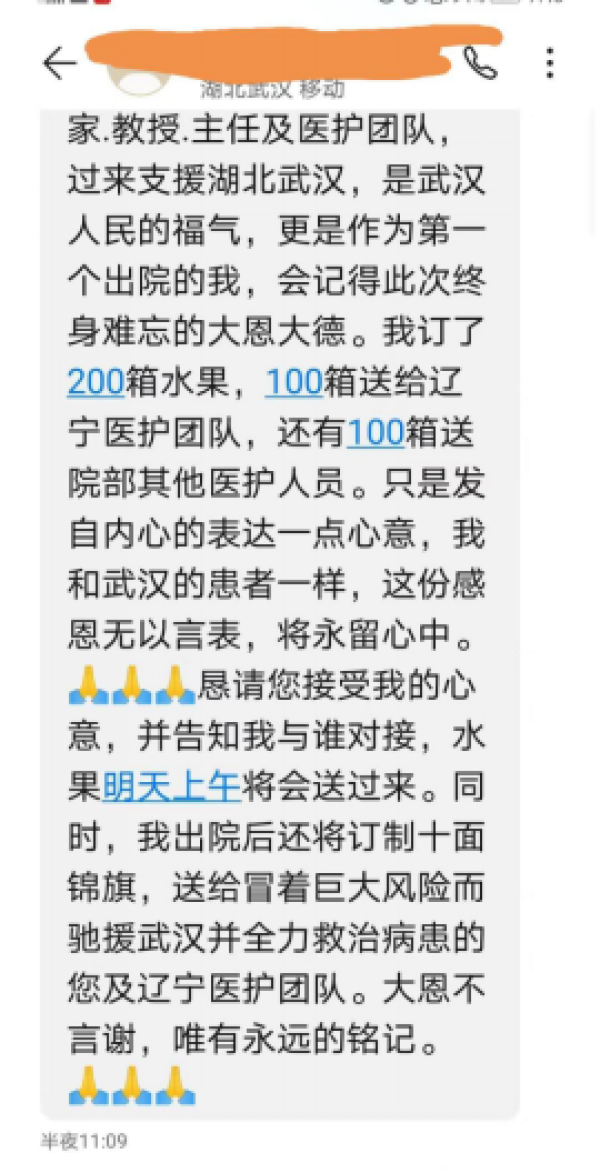The height and width of the screenshot is (1173, 600).
Task: Call this contact with the phone icon
Action: 481,63
